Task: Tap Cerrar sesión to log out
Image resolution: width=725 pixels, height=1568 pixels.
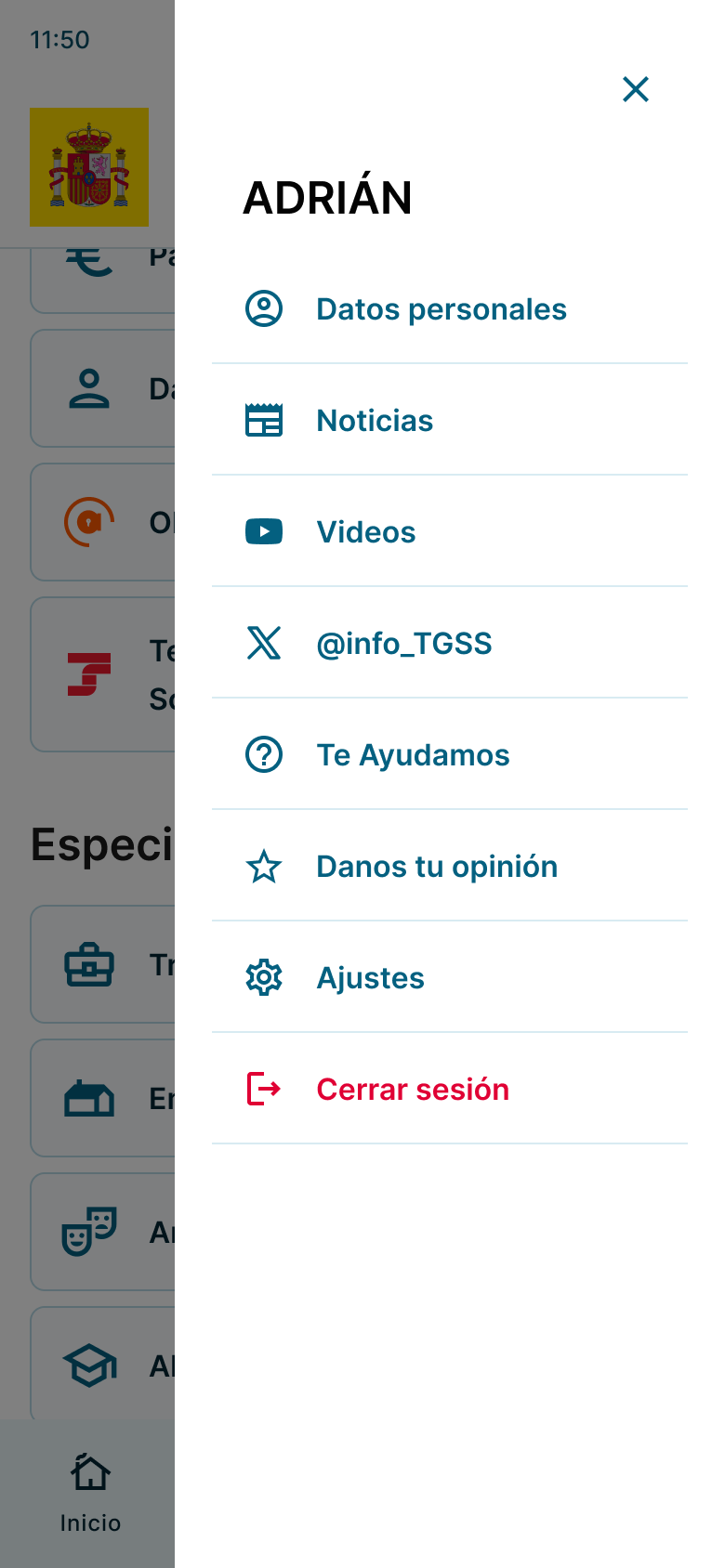Action: click(x=413, y=1090)
